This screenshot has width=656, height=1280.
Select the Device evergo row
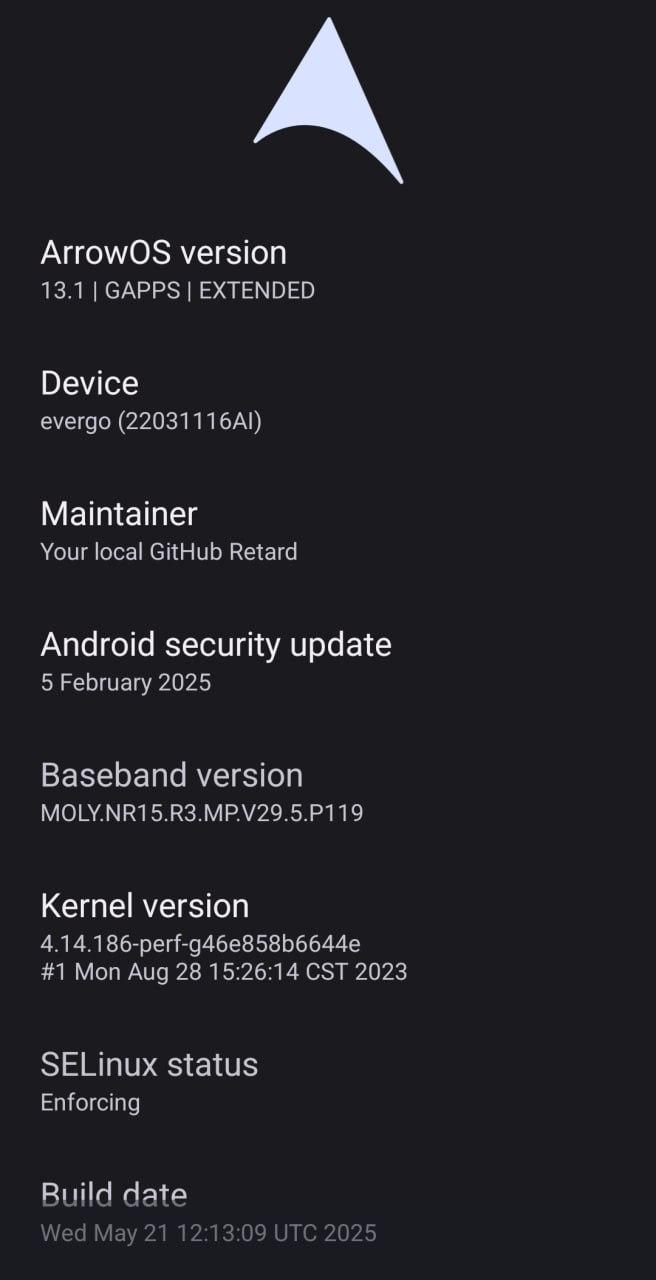tap(328, 401)
